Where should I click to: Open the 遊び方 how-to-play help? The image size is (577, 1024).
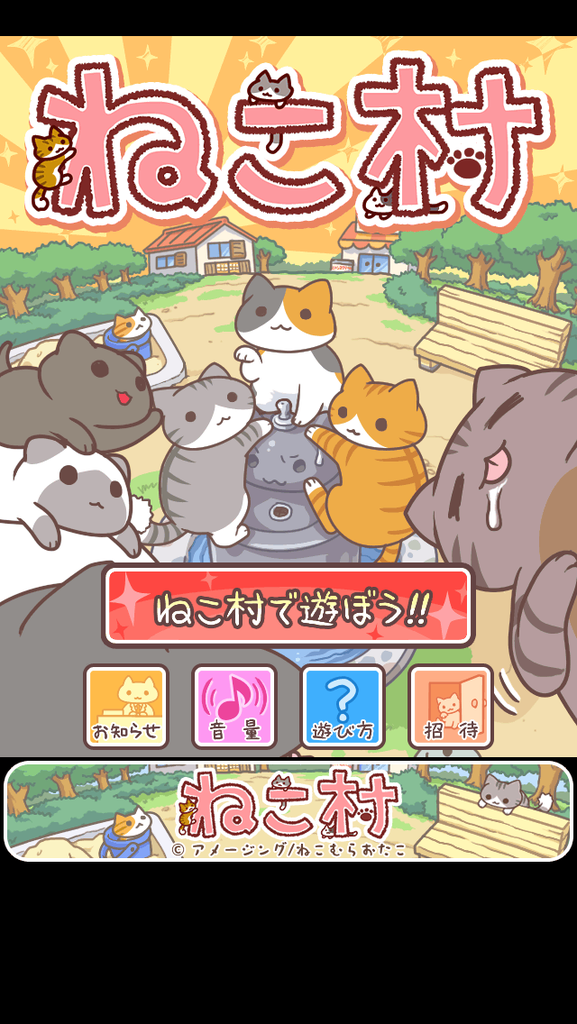[343, 707]
